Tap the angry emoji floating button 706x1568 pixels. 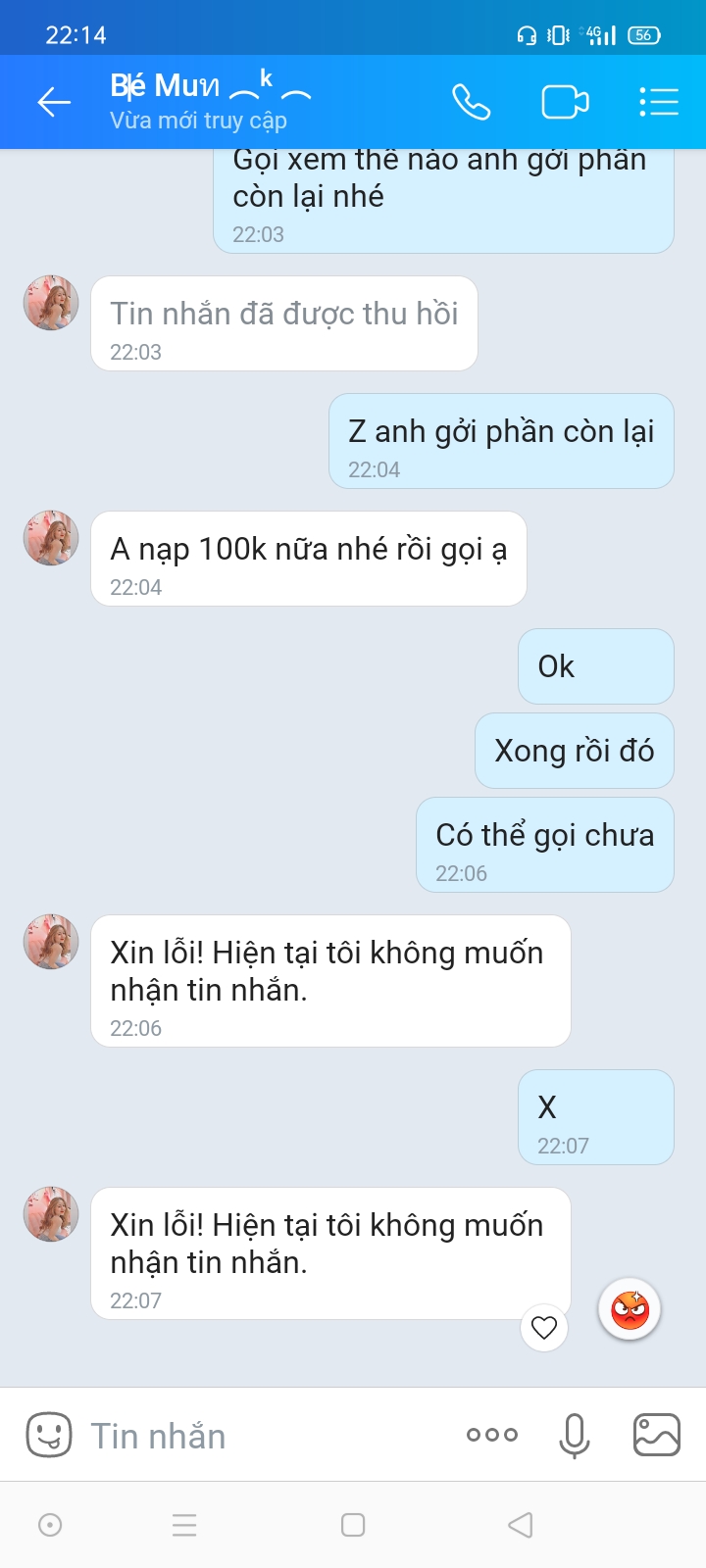tap(630, 1309)
